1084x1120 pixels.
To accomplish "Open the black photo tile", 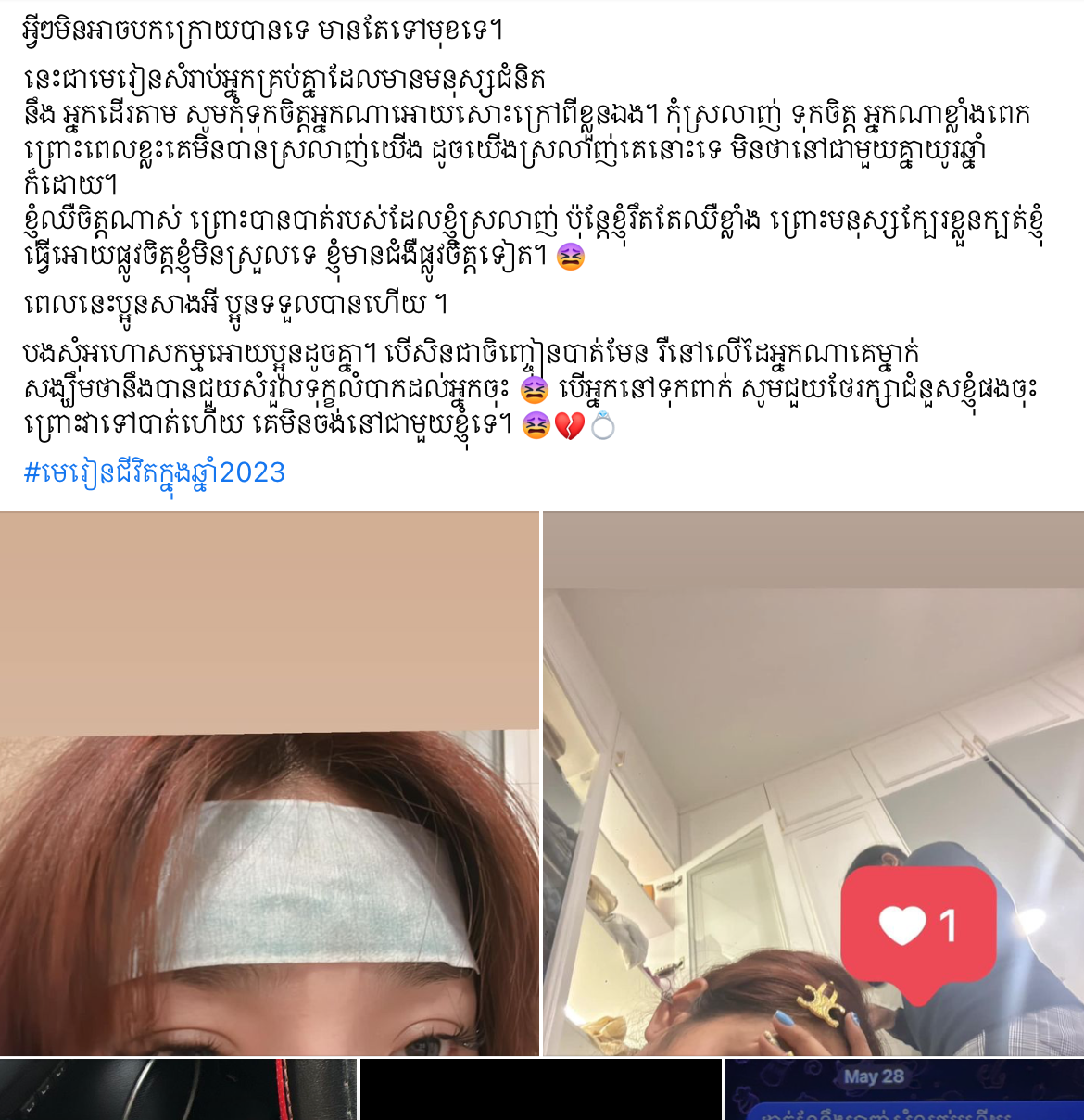I will click(540, 1090).
